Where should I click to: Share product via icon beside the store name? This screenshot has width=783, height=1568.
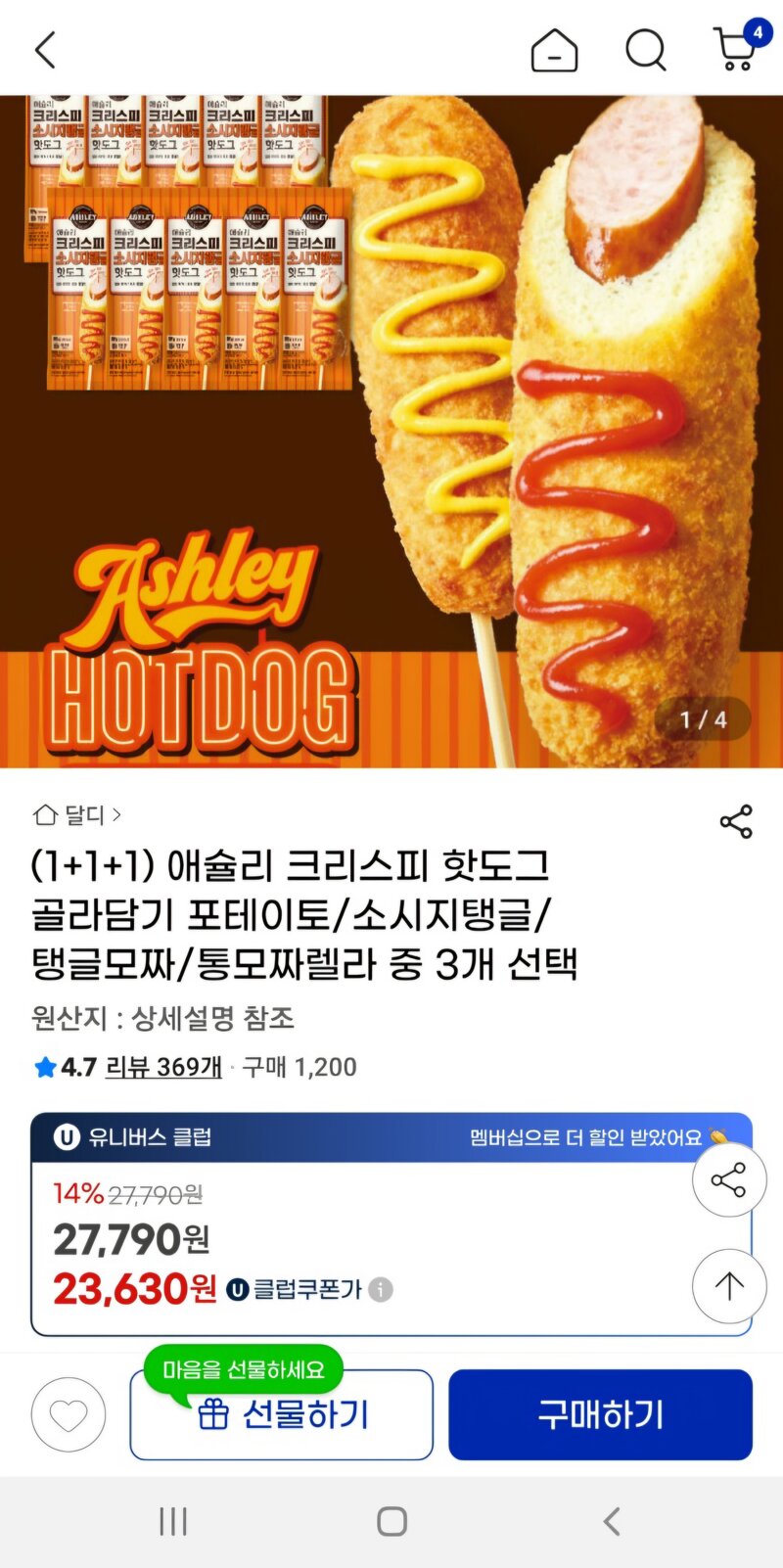point(736,822)
